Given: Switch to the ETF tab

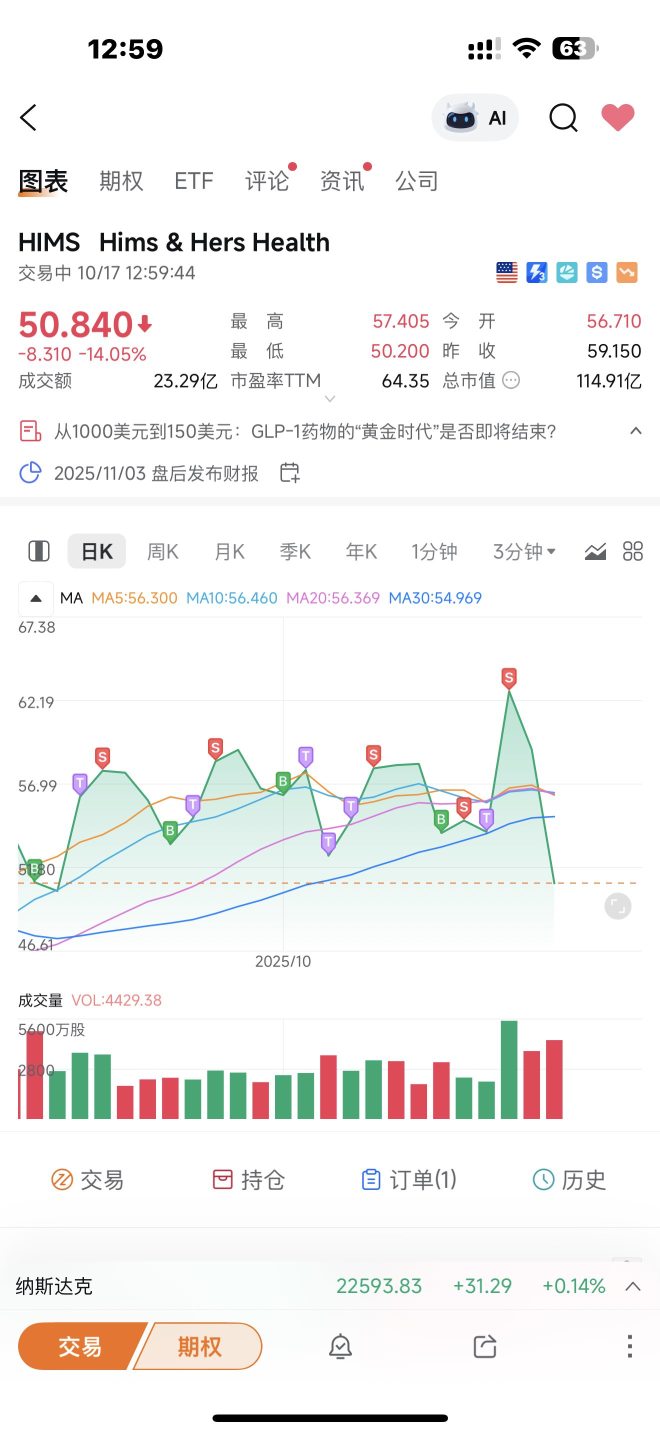Looking at the screenshot, I should [194, 181].
